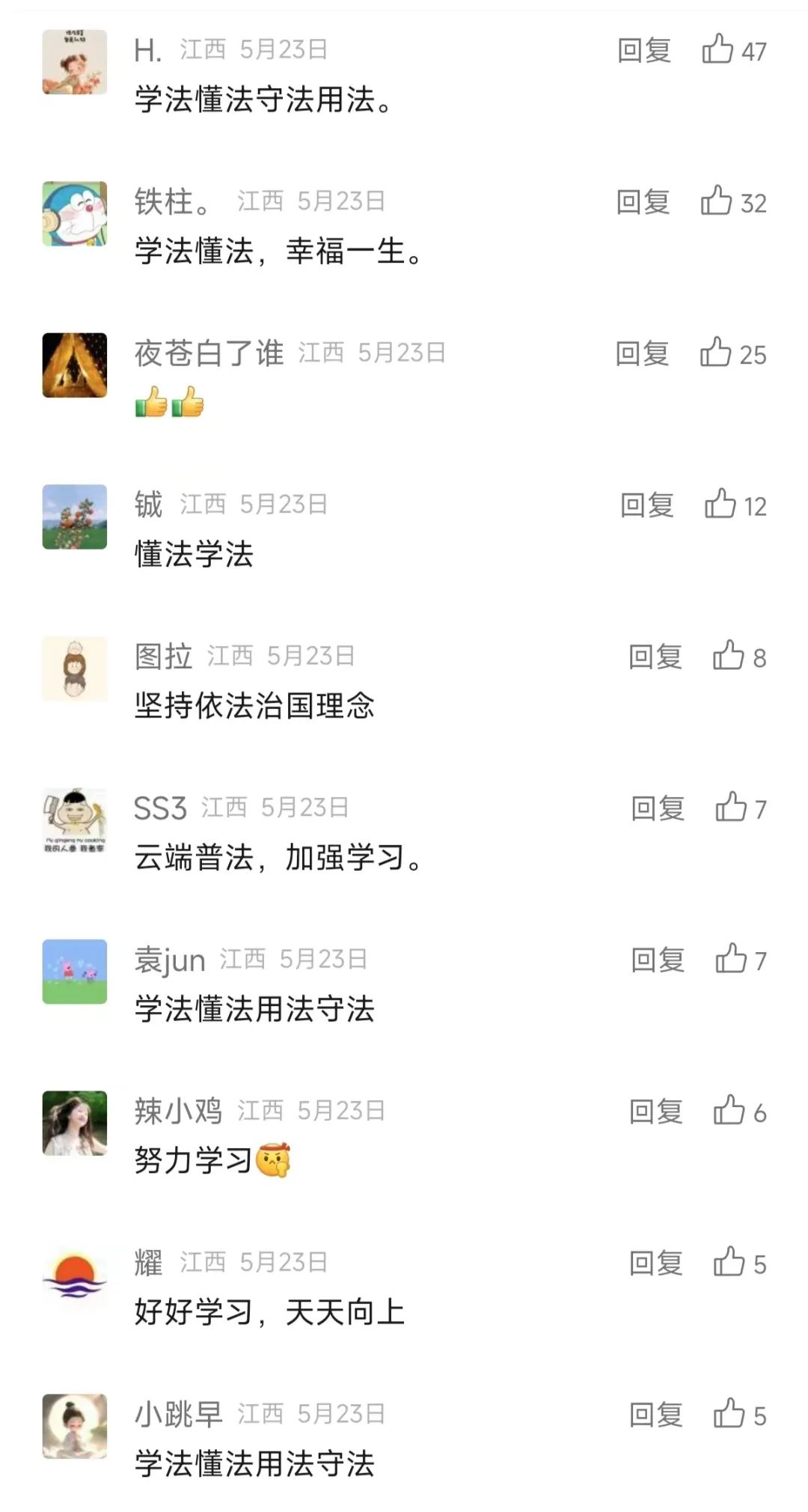Like 辣小鸡's comment 努力学习
The width and height of the screenshot is (808, 1512).
click(x=729, y=1111)
